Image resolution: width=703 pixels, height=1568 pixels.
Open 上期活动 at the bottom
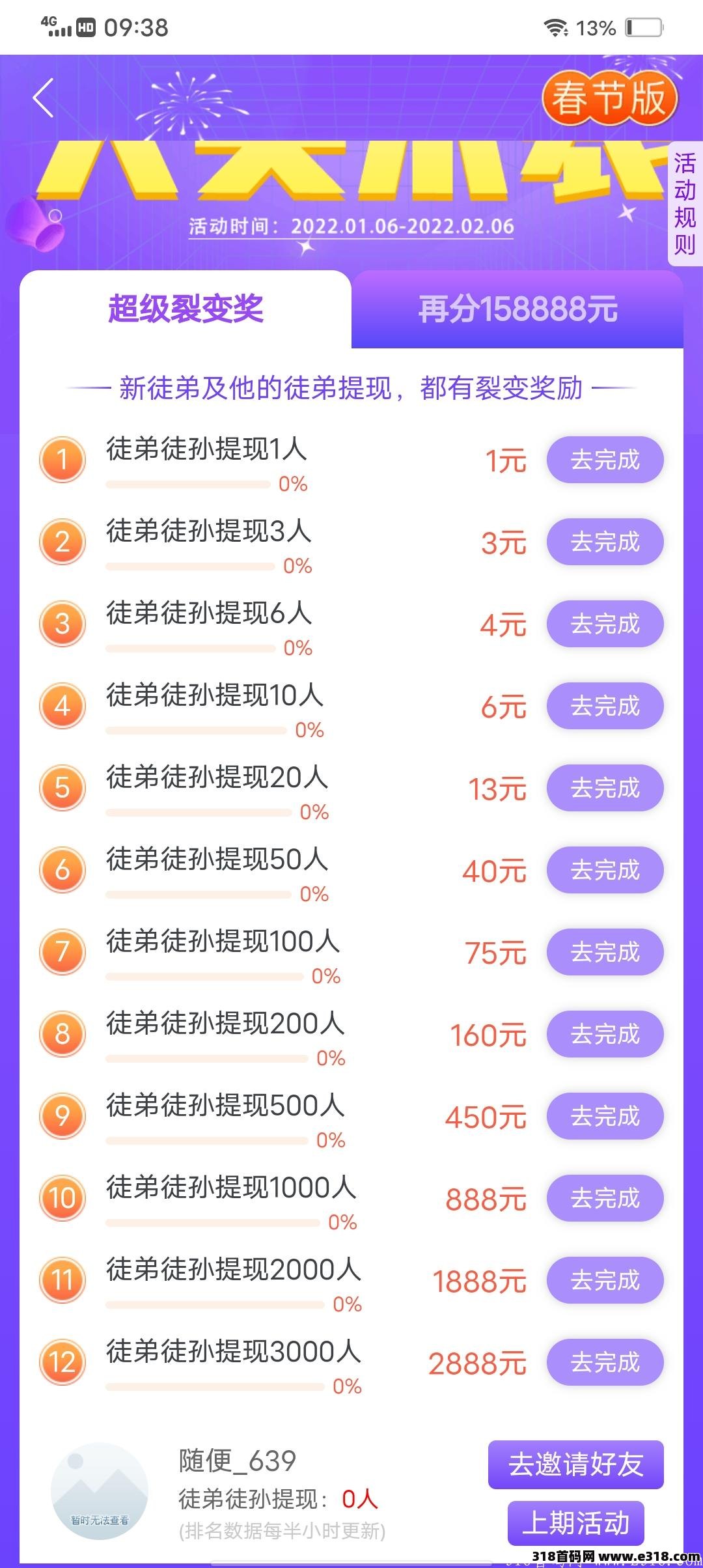tap(576, 1524)
